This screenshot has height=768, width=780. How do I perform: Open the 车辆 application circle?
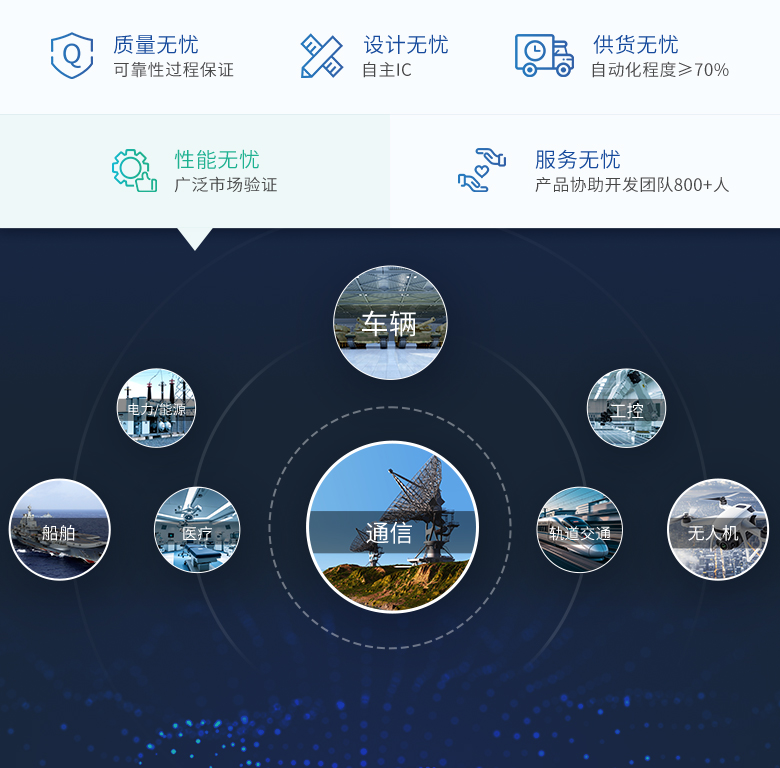(390, 323)
